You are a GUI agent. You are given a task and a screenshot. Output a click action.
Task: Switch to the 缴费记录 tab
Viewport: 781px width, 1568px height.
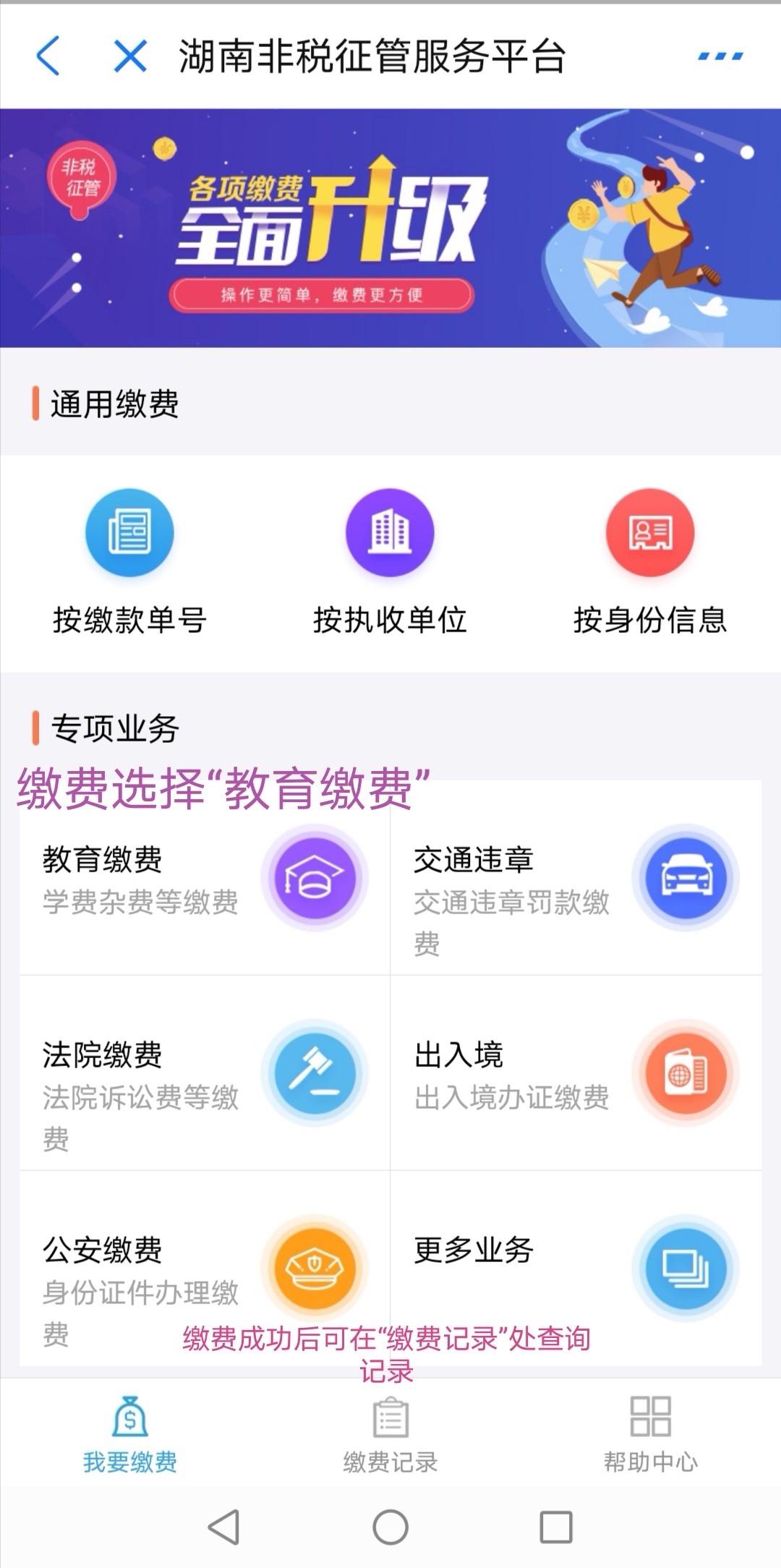click(x=390, y=1436)
